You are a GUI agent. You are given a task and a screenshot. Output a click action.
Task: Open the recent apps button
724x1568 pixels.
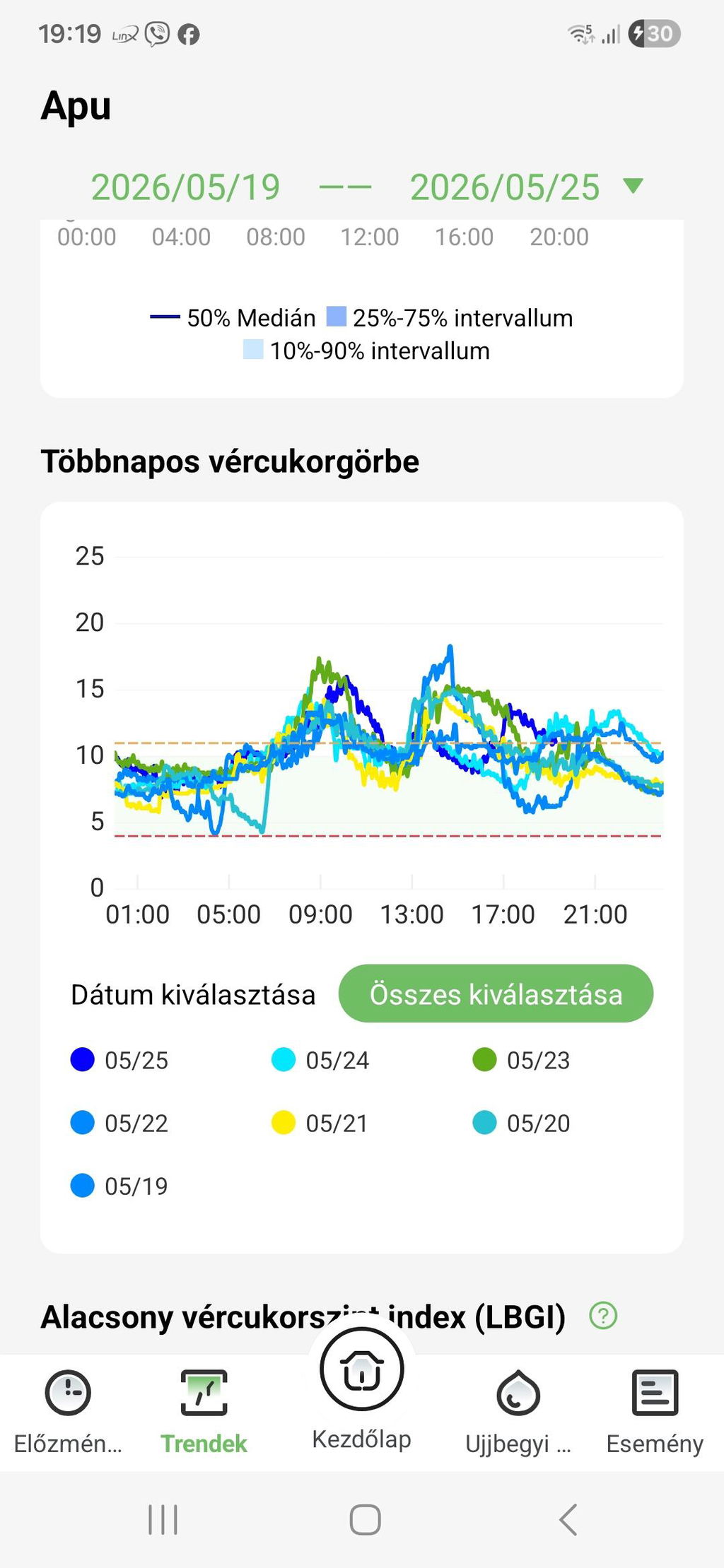click(x=163, y=1519)
